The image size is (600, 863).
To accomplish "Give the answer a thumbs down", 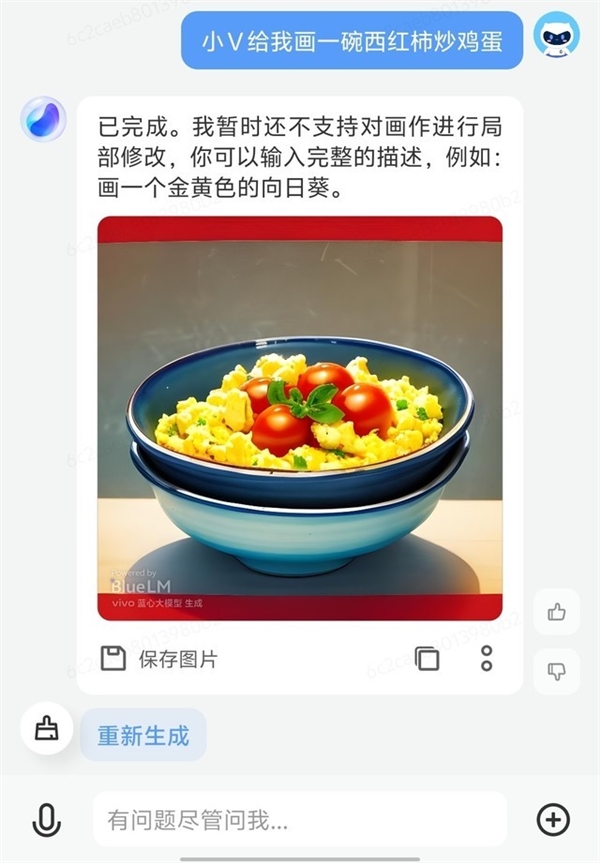I will pyautogui.click(x=556, y=671).
